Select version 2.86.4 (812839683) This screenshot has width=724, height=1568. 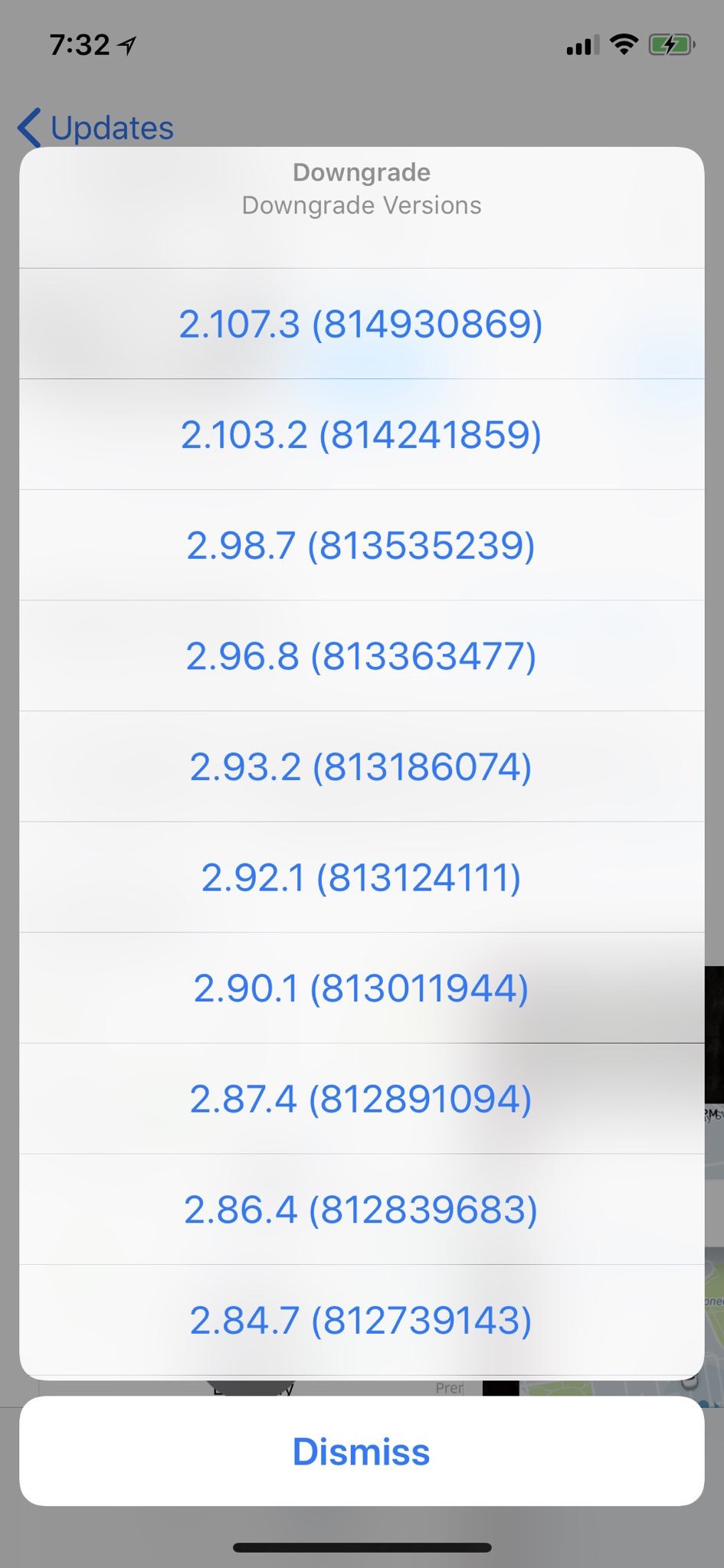pyautogui.click(x=361, y=1209)
